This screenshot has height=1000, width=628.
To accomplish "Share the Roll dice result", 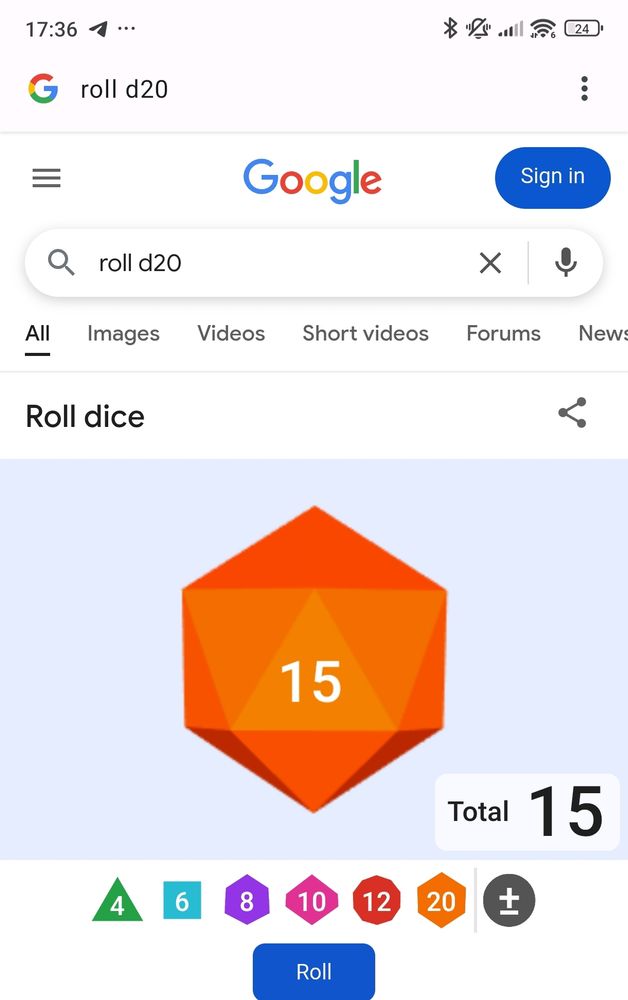I will point(572,413).
